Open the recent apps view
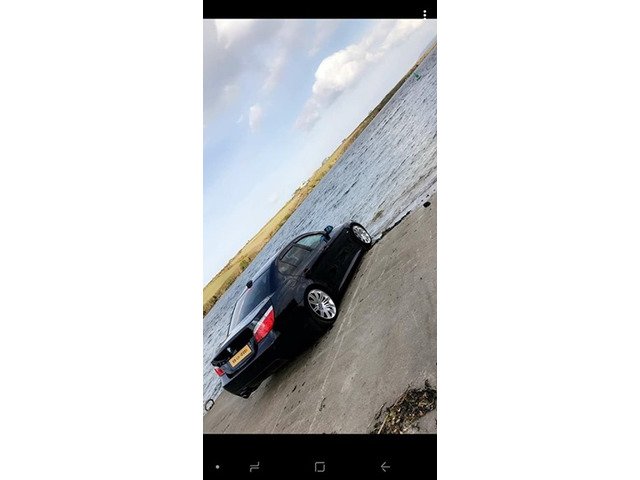This screenshot has height=480, width=640. click(x=254, y=466)
